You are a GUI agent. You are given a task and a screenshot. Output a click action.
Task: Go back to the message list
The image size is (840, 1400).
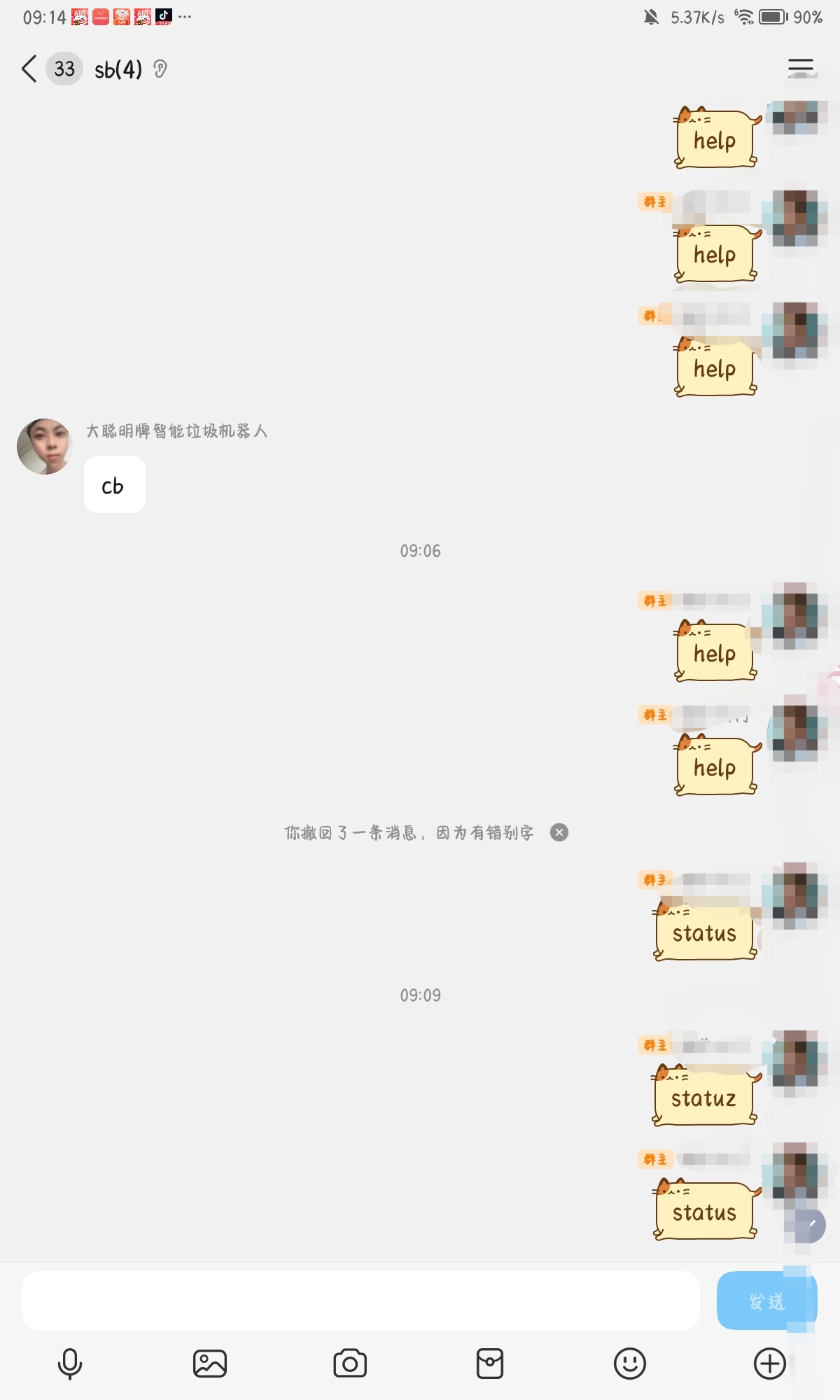[x=29, y=69]
